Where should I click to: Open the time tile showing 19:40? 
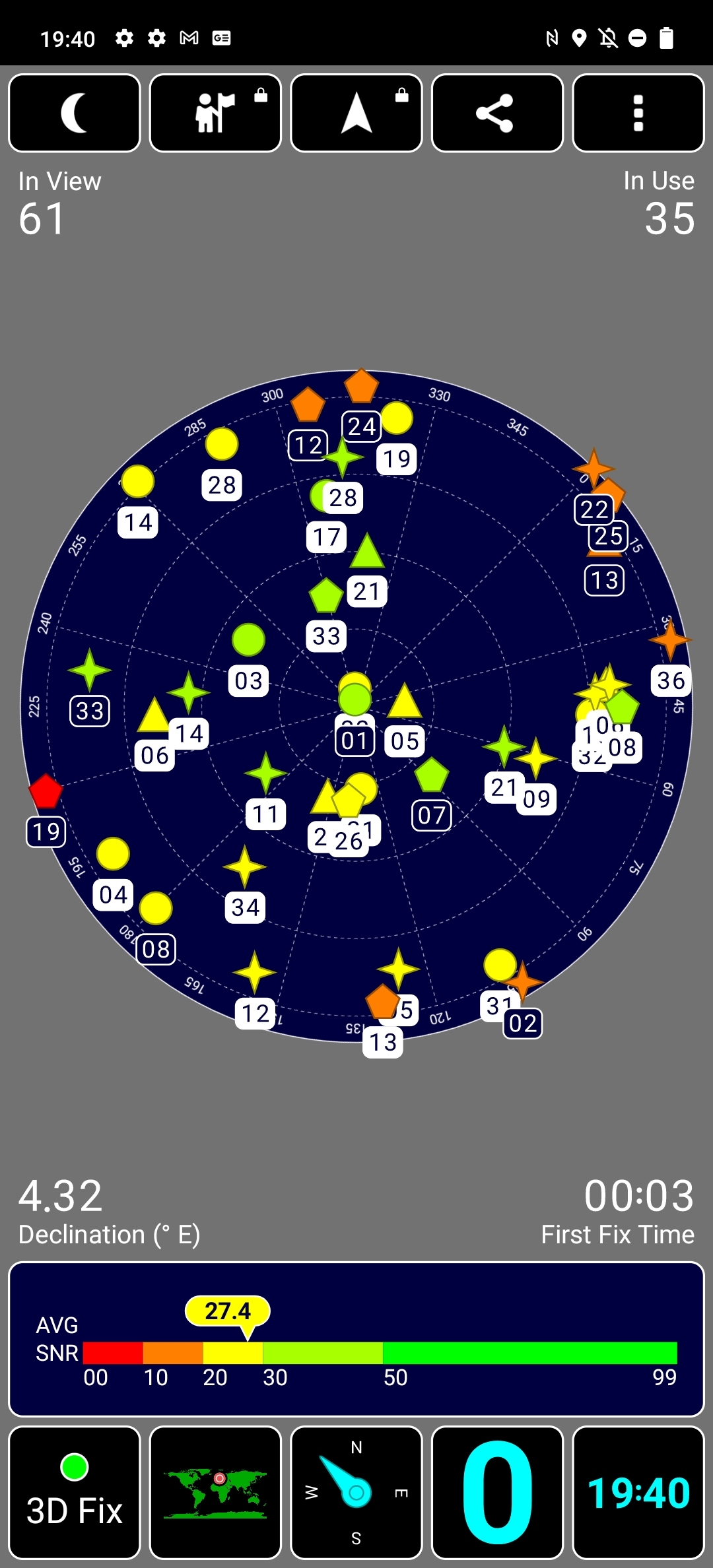point(638,1493)
